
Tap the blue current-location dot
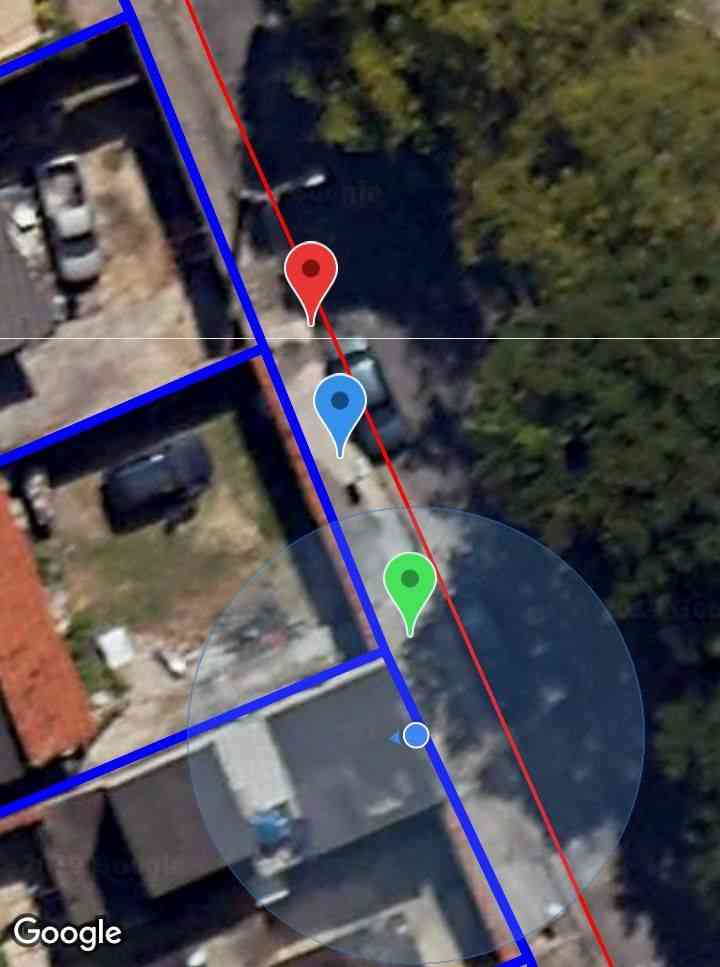coord(417,736)
